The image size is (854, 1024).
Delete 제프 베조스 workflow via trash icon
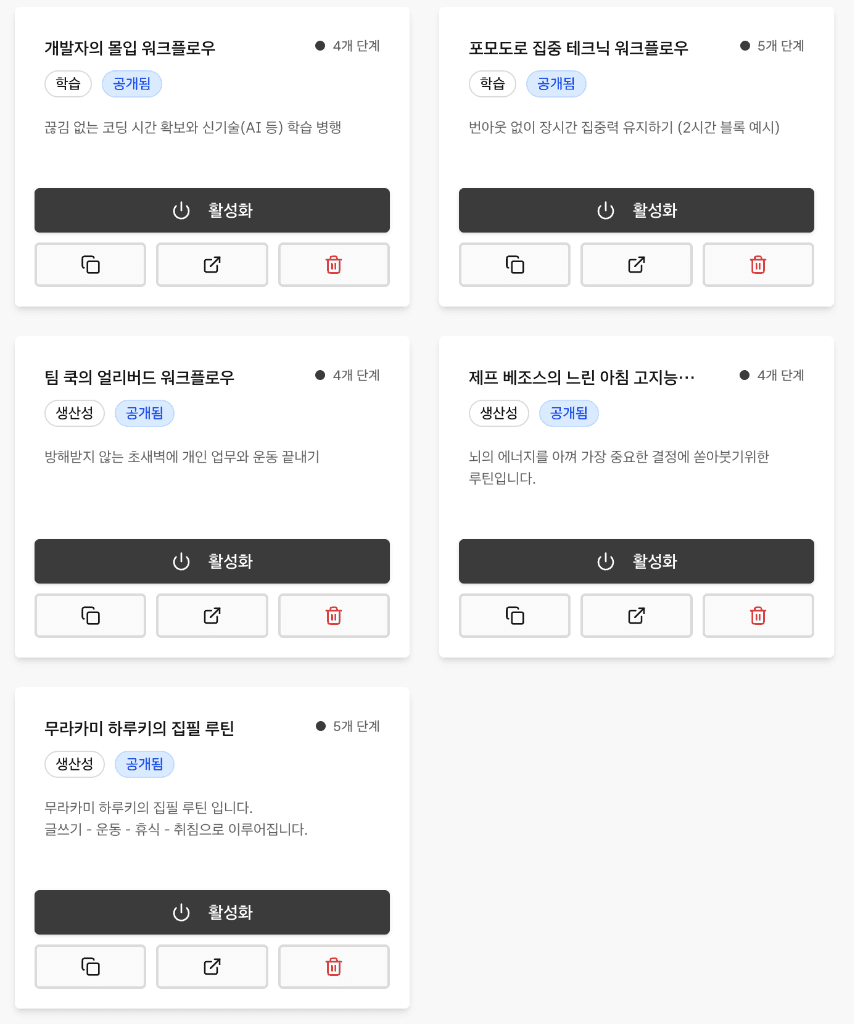point(757,615)
